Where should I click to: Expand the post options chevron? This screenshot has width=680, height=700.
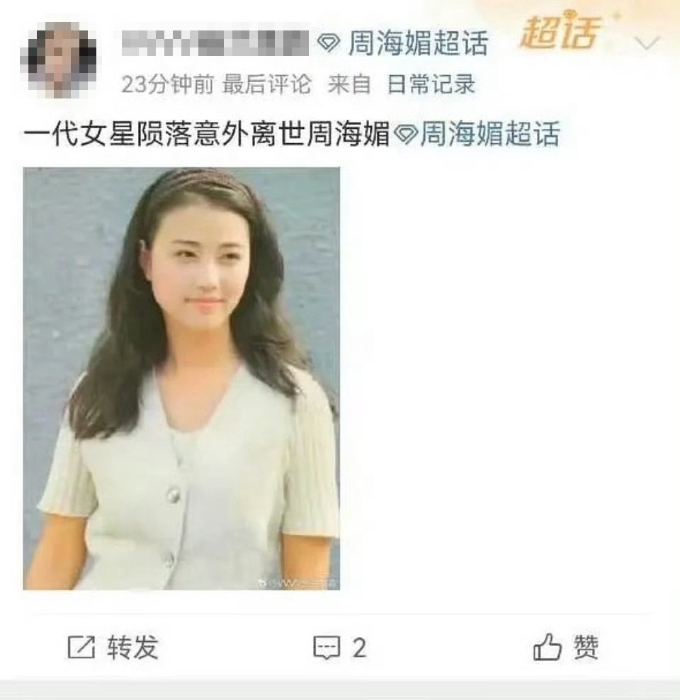648,44
